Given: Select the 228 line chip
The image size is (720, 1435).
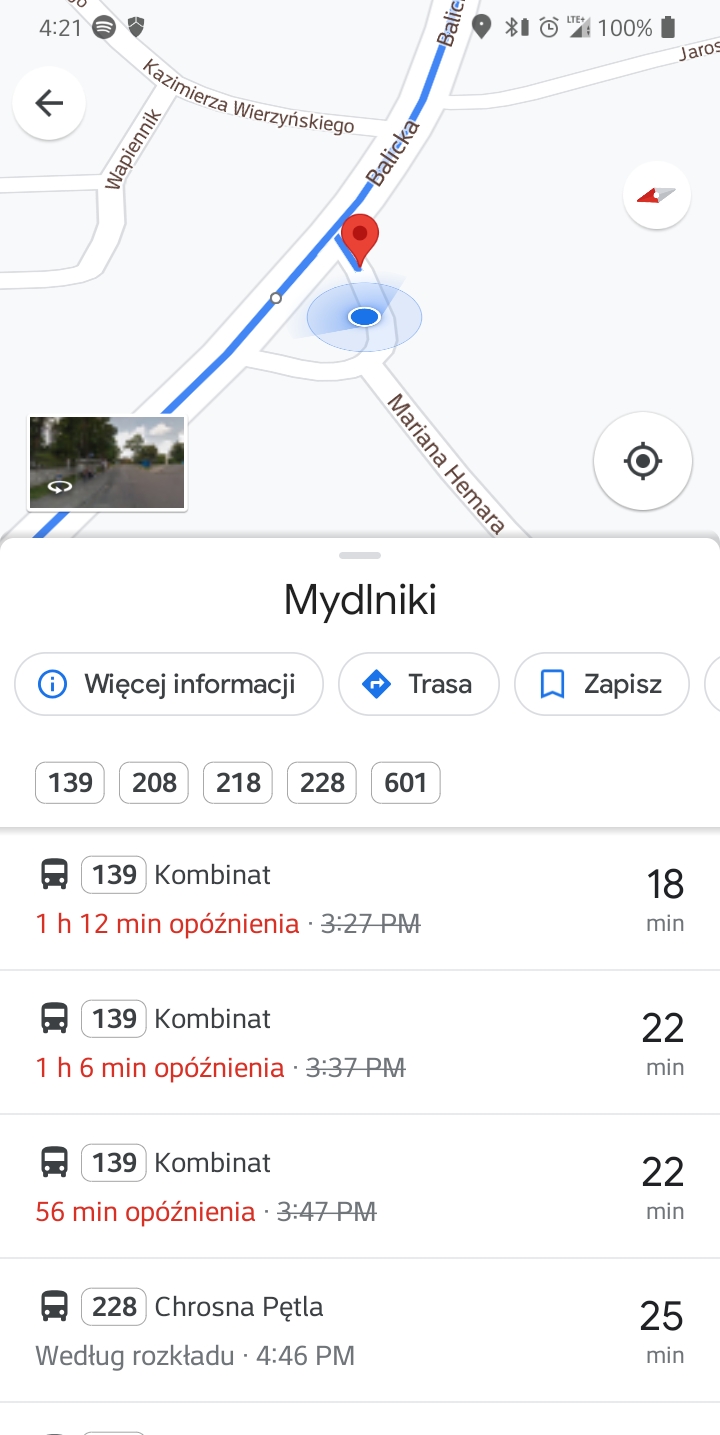Looking at the screenshot, I should [x=322, y=782].
